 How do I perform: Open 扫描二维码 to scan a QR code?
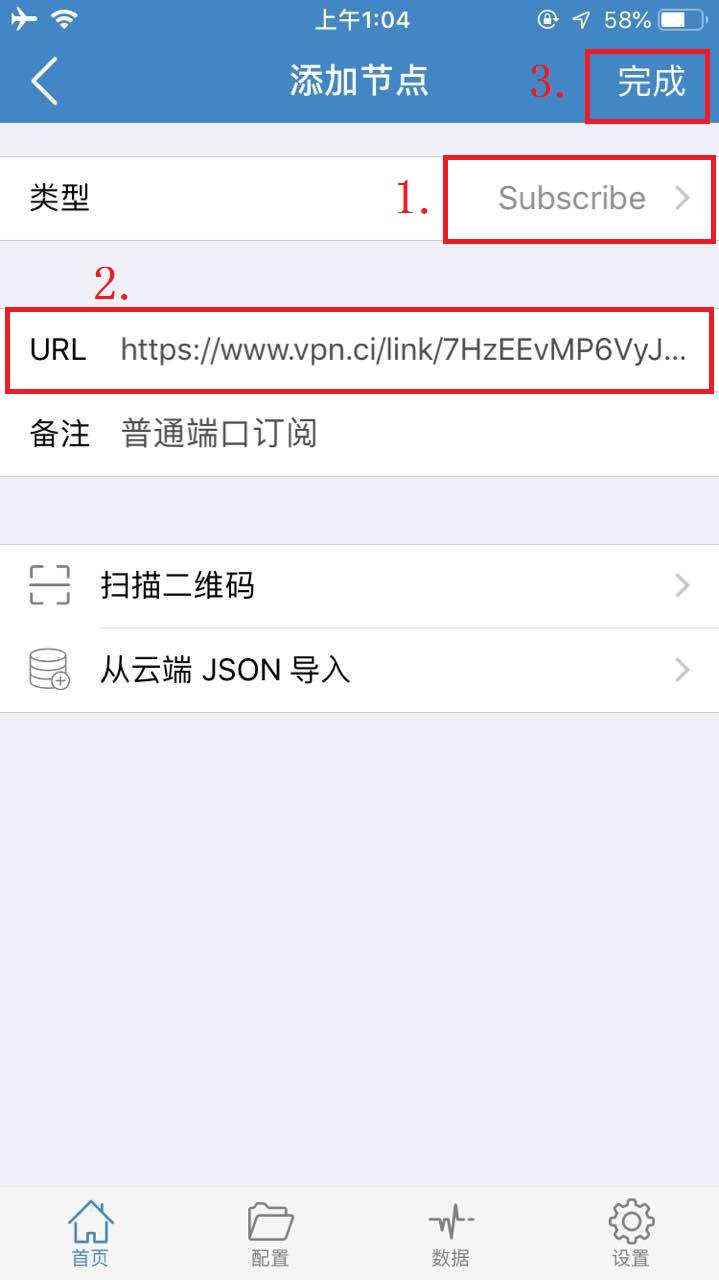[359, 585]
